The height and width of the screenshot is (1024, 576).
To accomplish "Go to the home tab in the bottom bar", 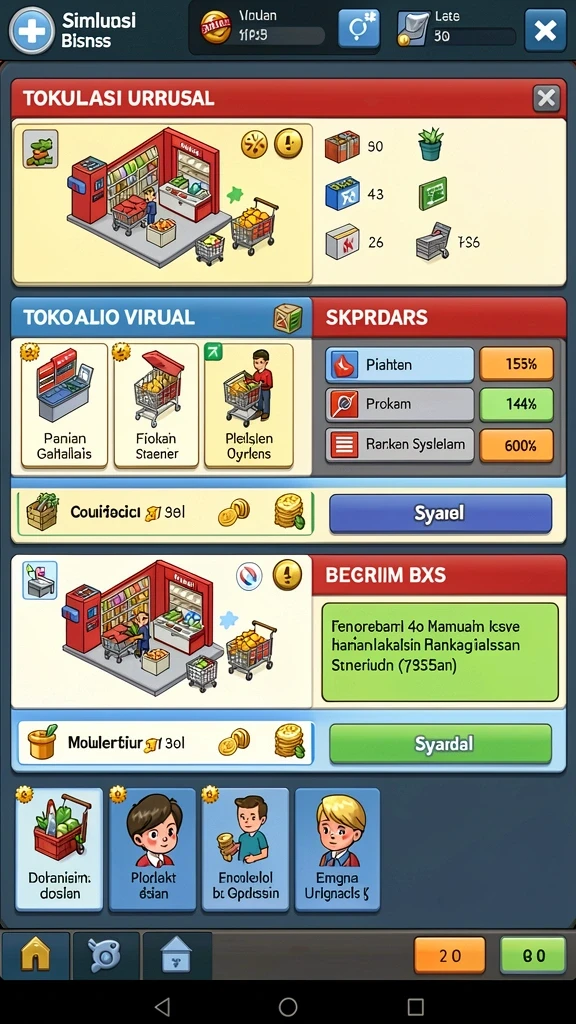I will (x=36, y=955).
